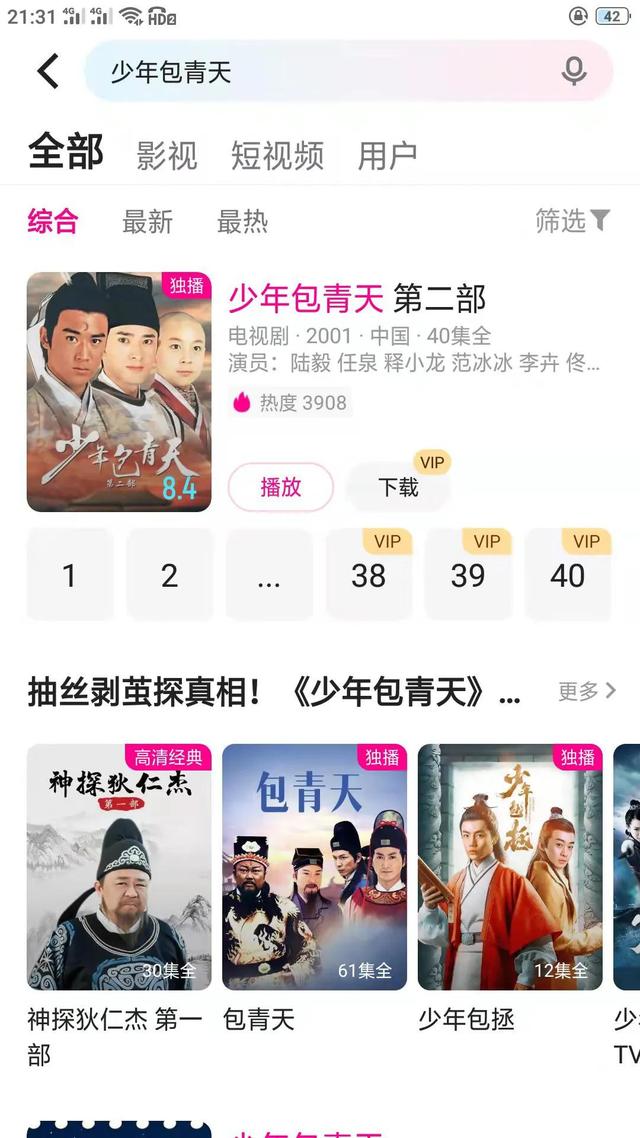This screenshot has height=1138, width=640.
Task: Sort results by 最热
Action: [x=242, y=221]
